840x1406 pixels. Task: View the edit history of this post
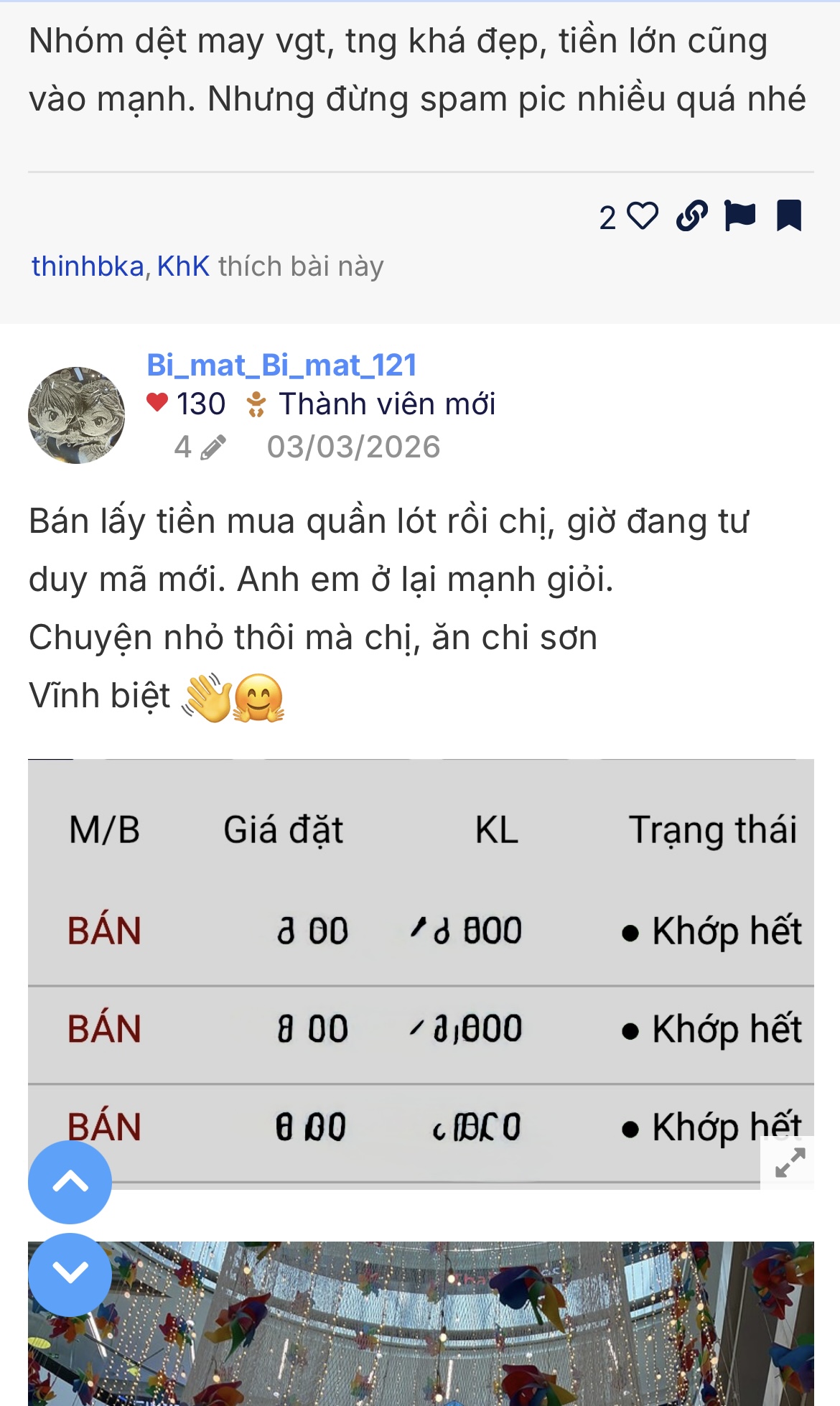pos(200,447)
